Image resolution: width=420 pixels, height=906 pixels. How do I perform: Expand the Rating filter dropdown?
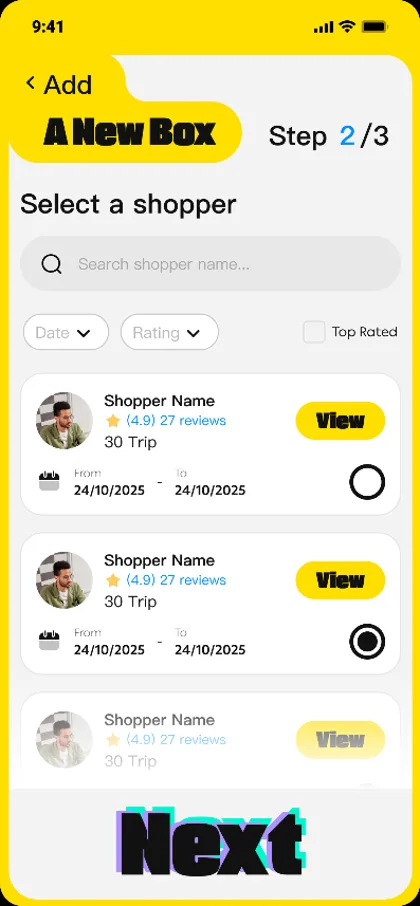click(x=170, y=332)
